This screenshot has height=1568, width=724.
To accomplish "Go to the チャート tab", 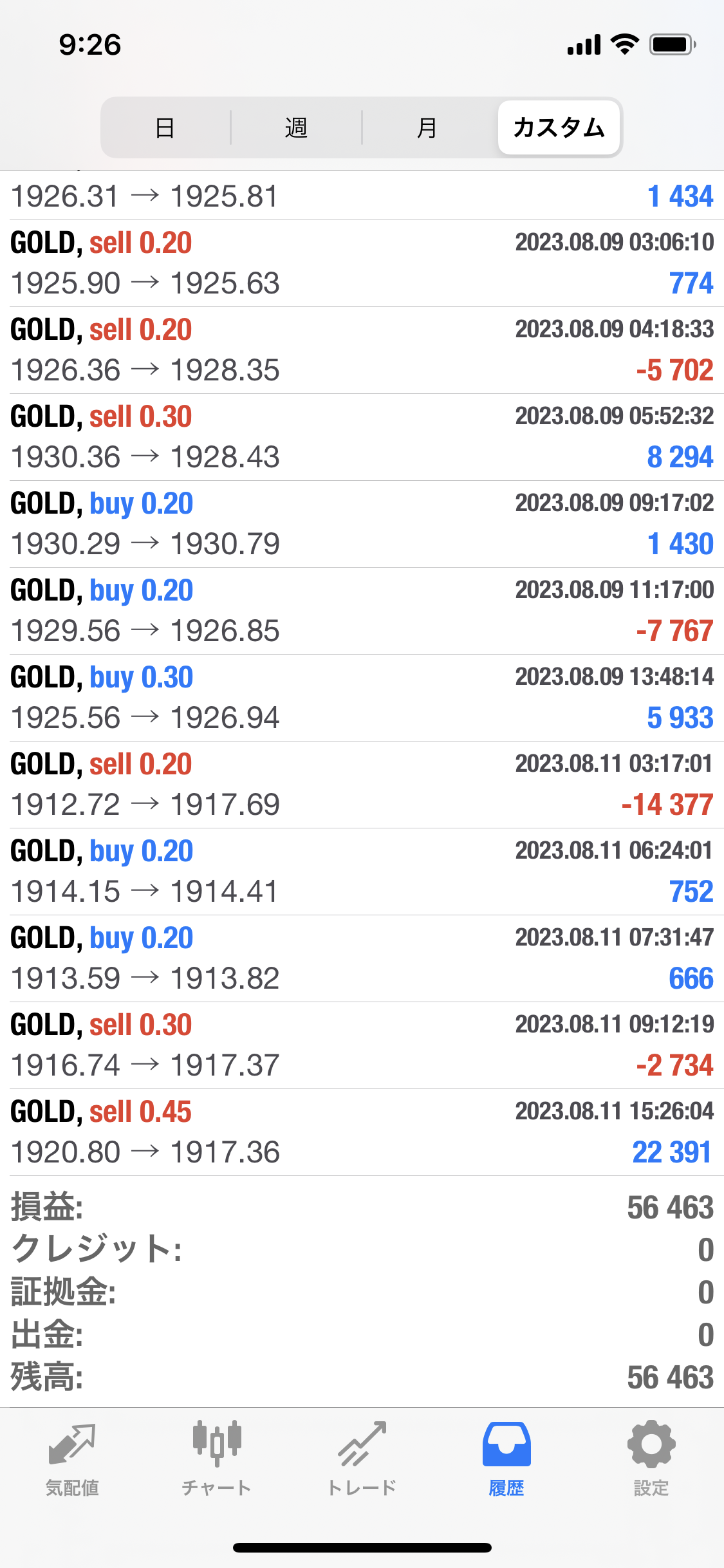I will (x=217, y=1459).
